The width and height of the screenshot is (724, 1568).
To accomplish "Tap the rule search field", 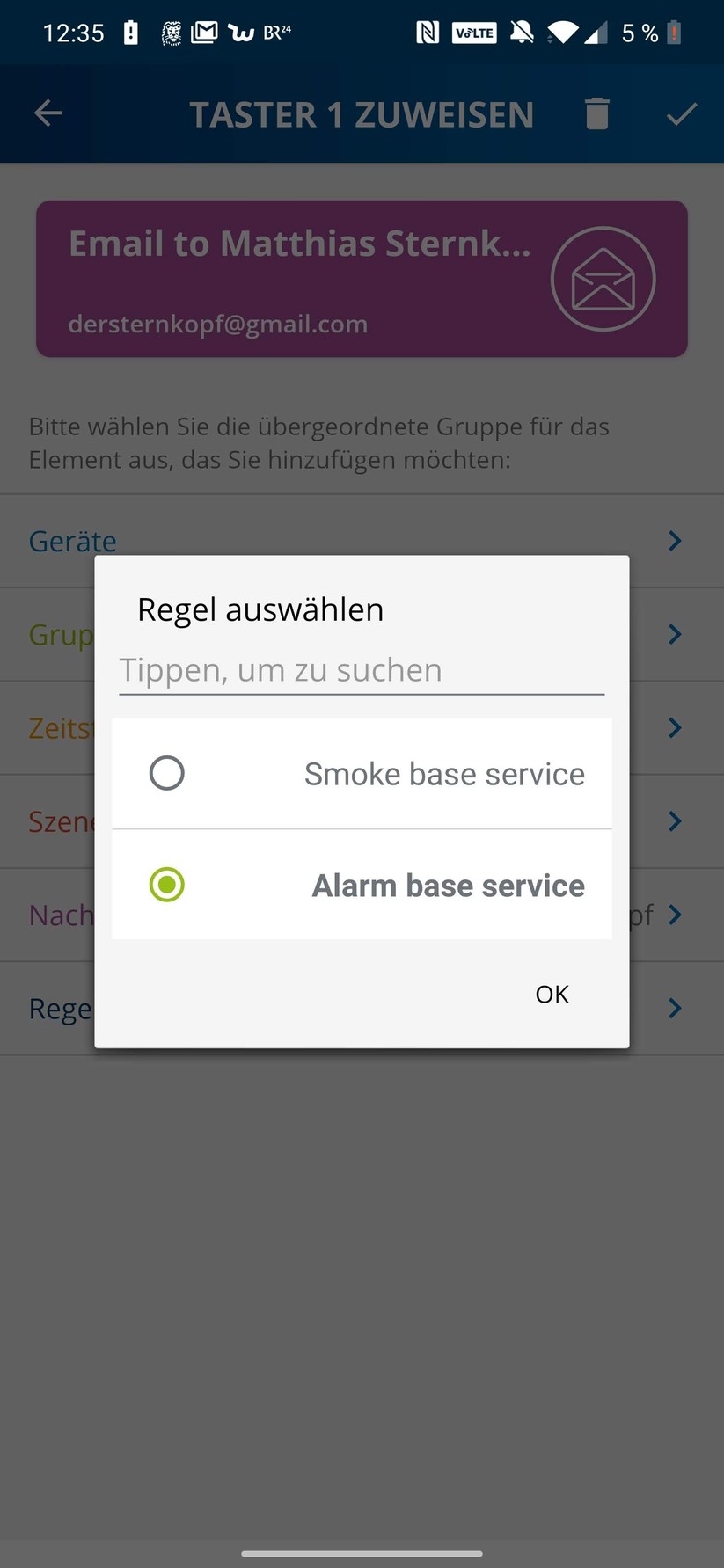I will point(361,670).
